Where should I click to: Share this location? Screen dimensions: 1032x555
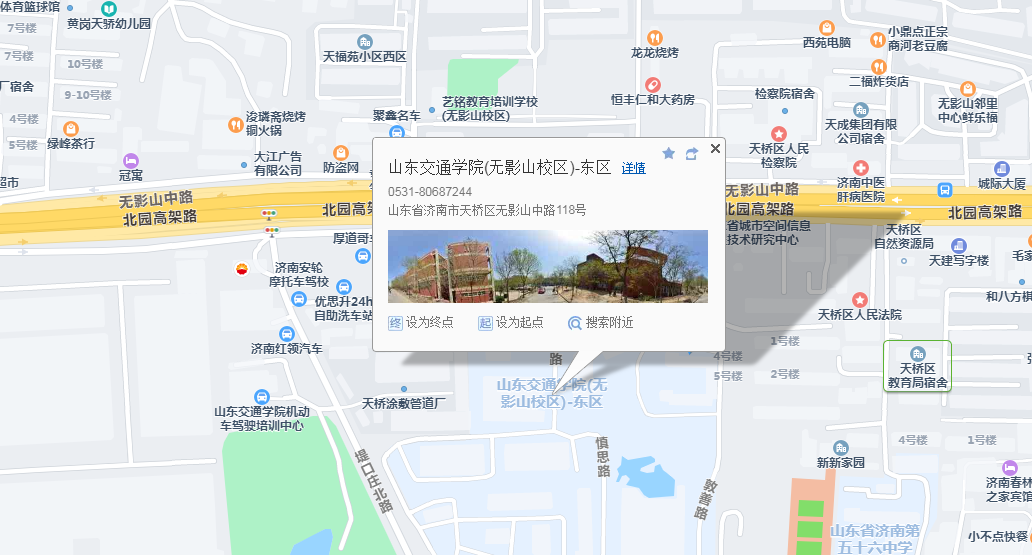(692, 153)
